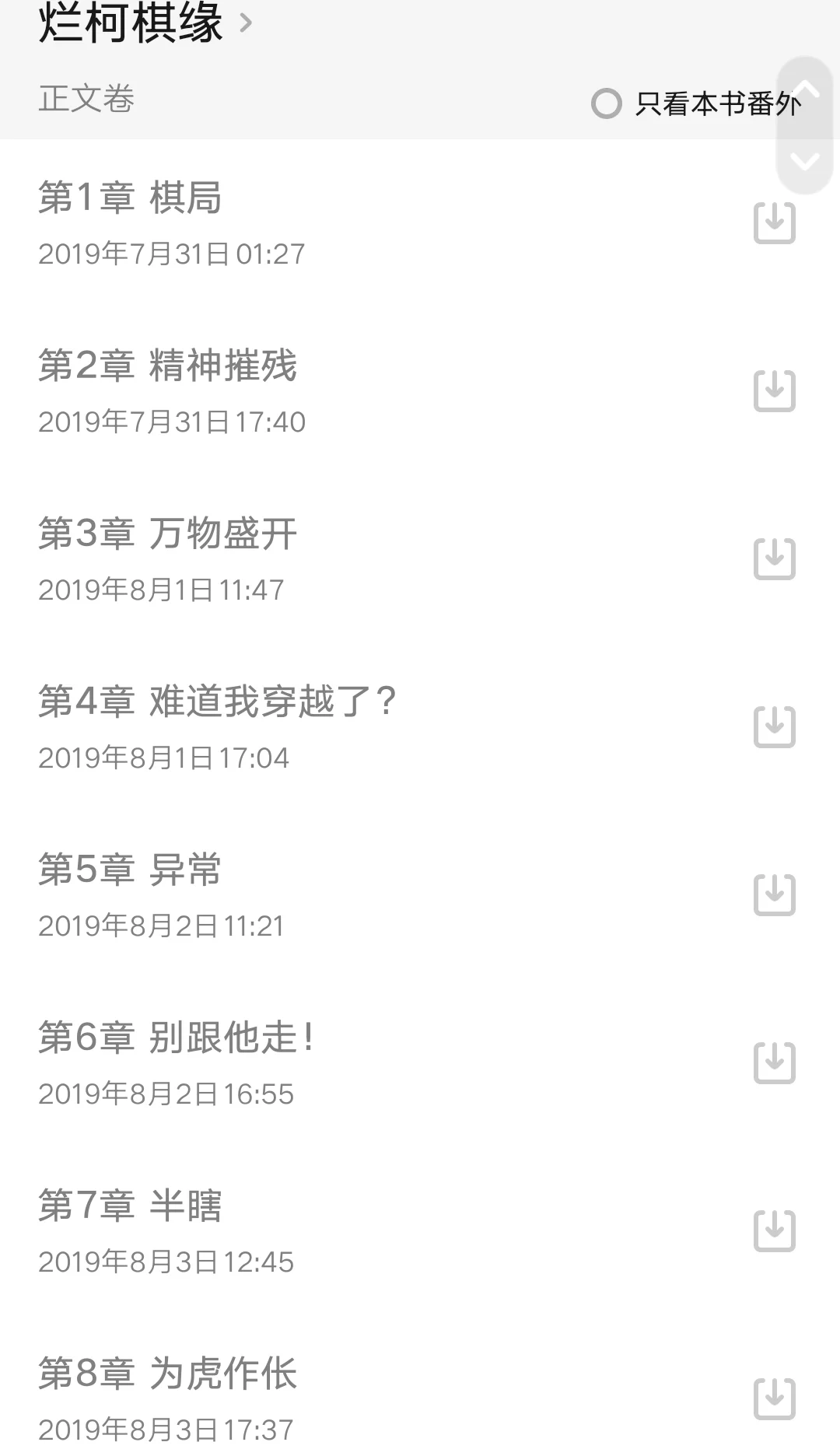The height and width of the screenshot is (1456, 840).
Task: Open 第2章 精神摧残
Action: pyautogui.click(x=381, y=391)
